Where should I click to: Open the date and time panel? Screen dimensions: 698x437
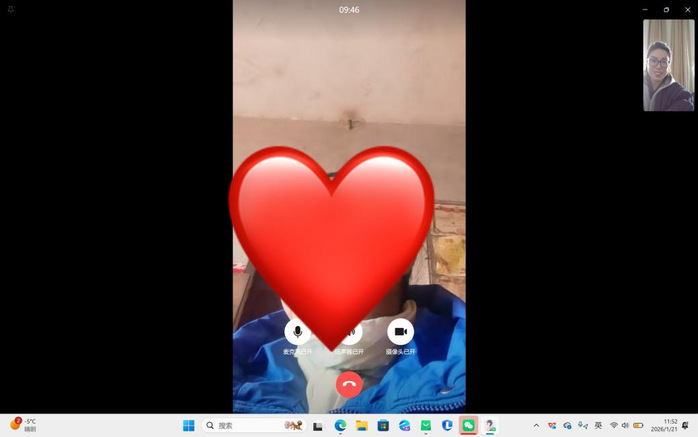pyautogui.click(x=670, y=425)
